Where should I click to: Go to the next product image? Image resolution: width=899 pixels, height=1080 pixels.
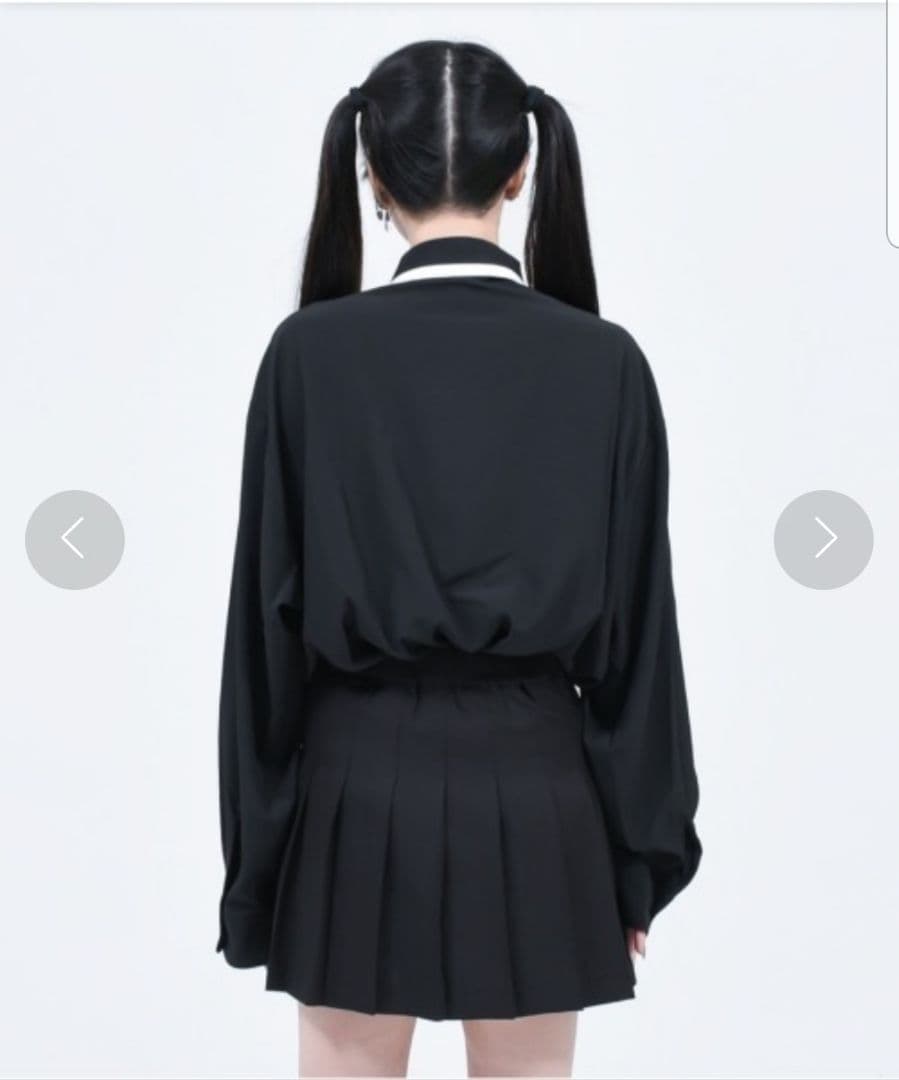(823, 539)
